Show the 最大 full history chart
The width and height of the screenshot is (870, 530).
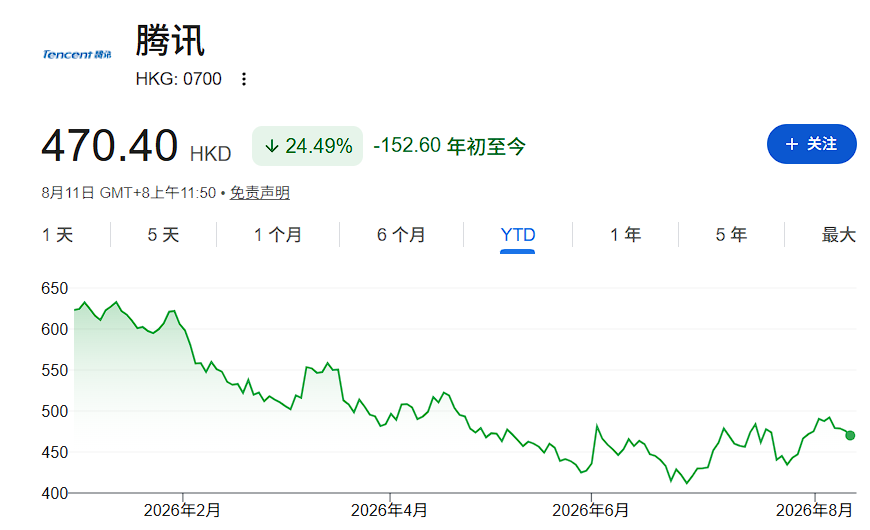tap(838, 235)
